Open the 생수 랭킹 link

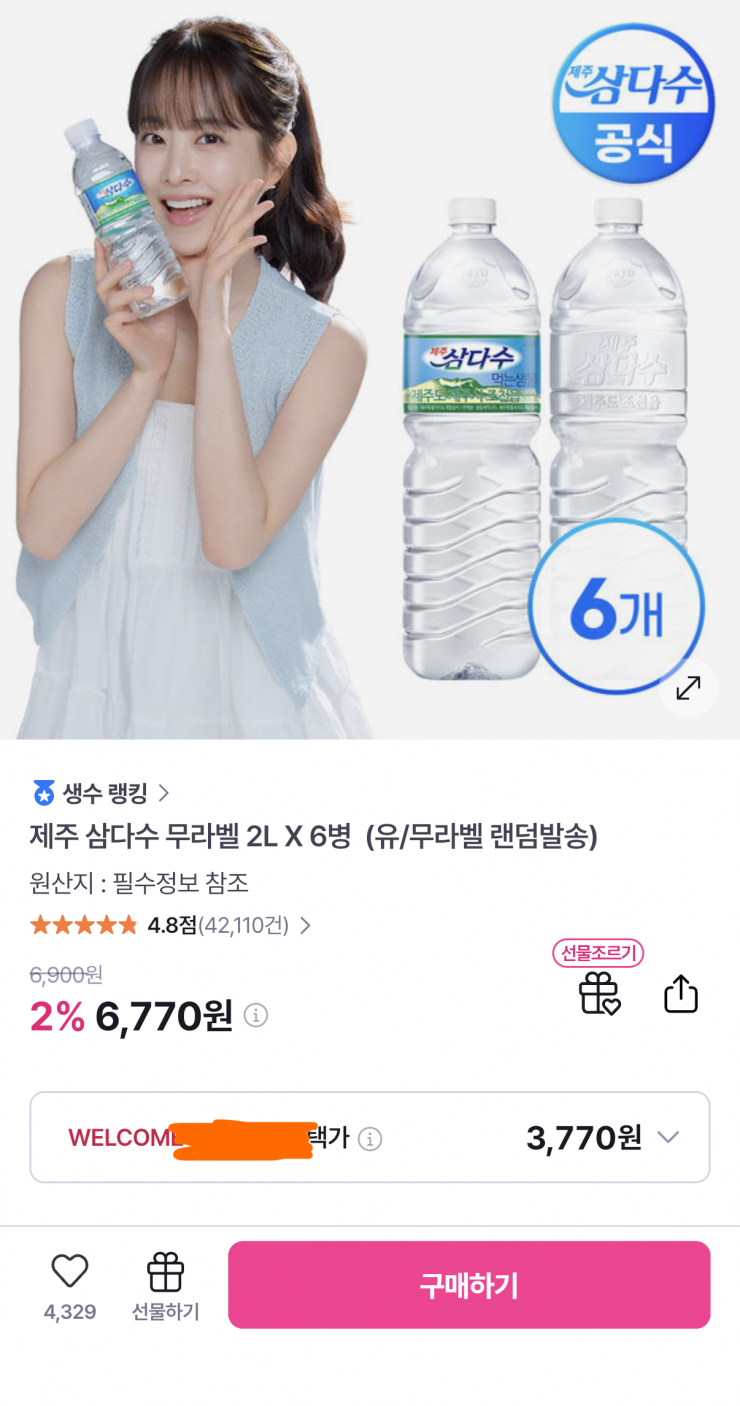(x=101, y=794)
